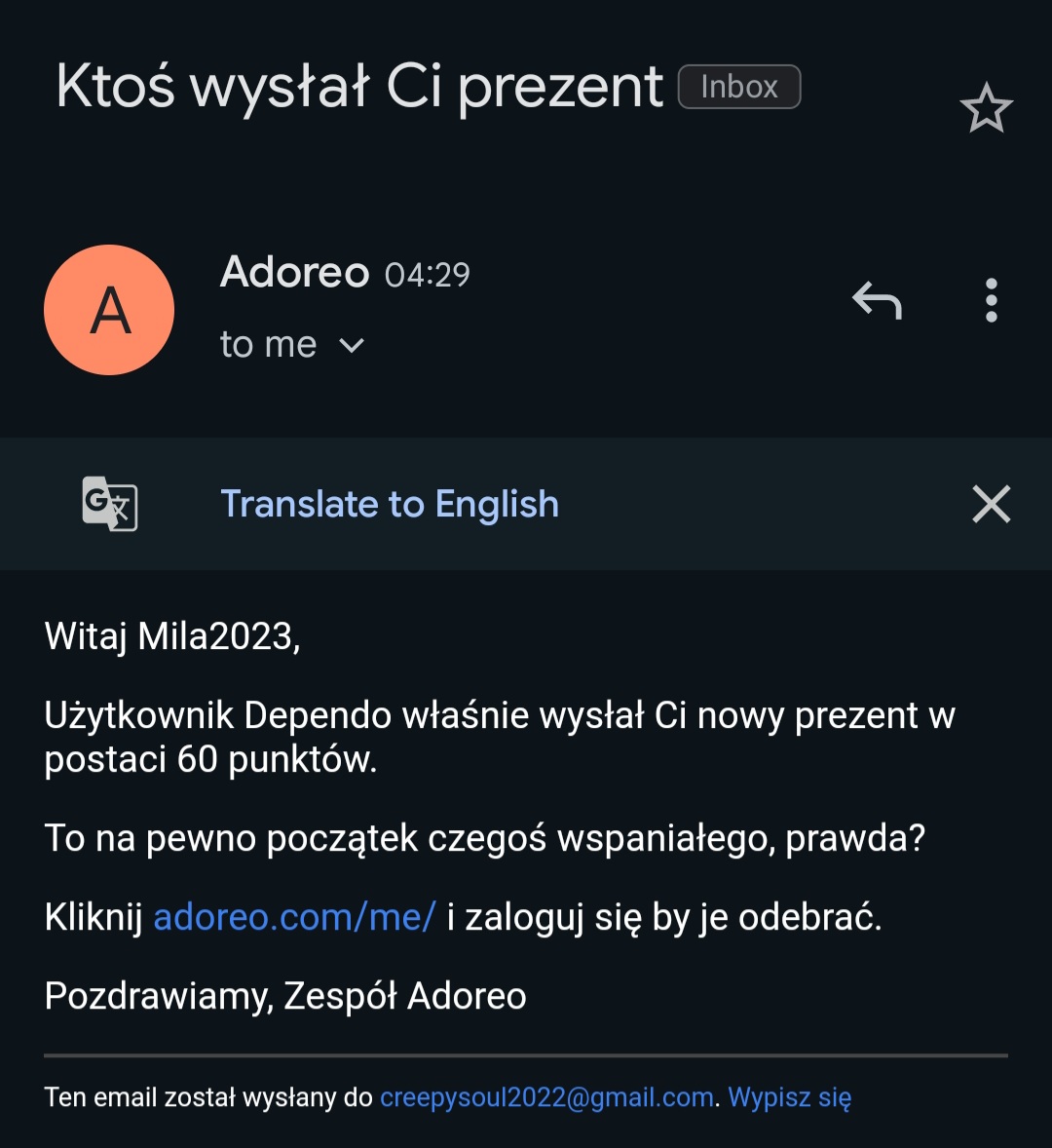This screenshot has width=1052, height=1148.
Task: Open the email's three-dot overflow menu
Action: click(x=991, y=301)
